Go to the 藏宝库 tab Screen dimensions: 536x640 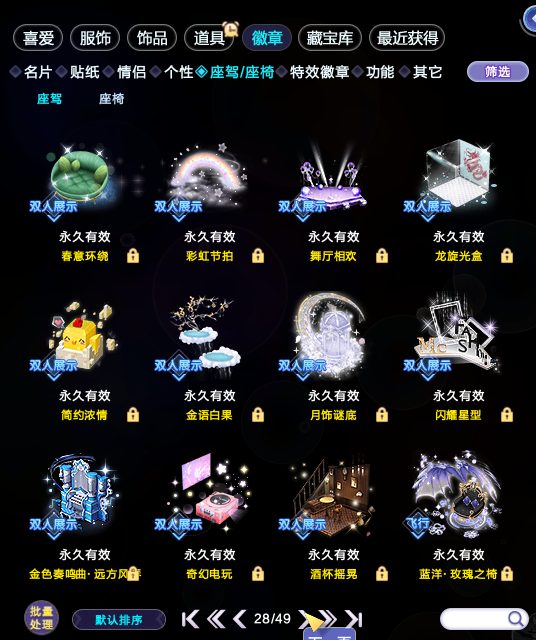330,38
